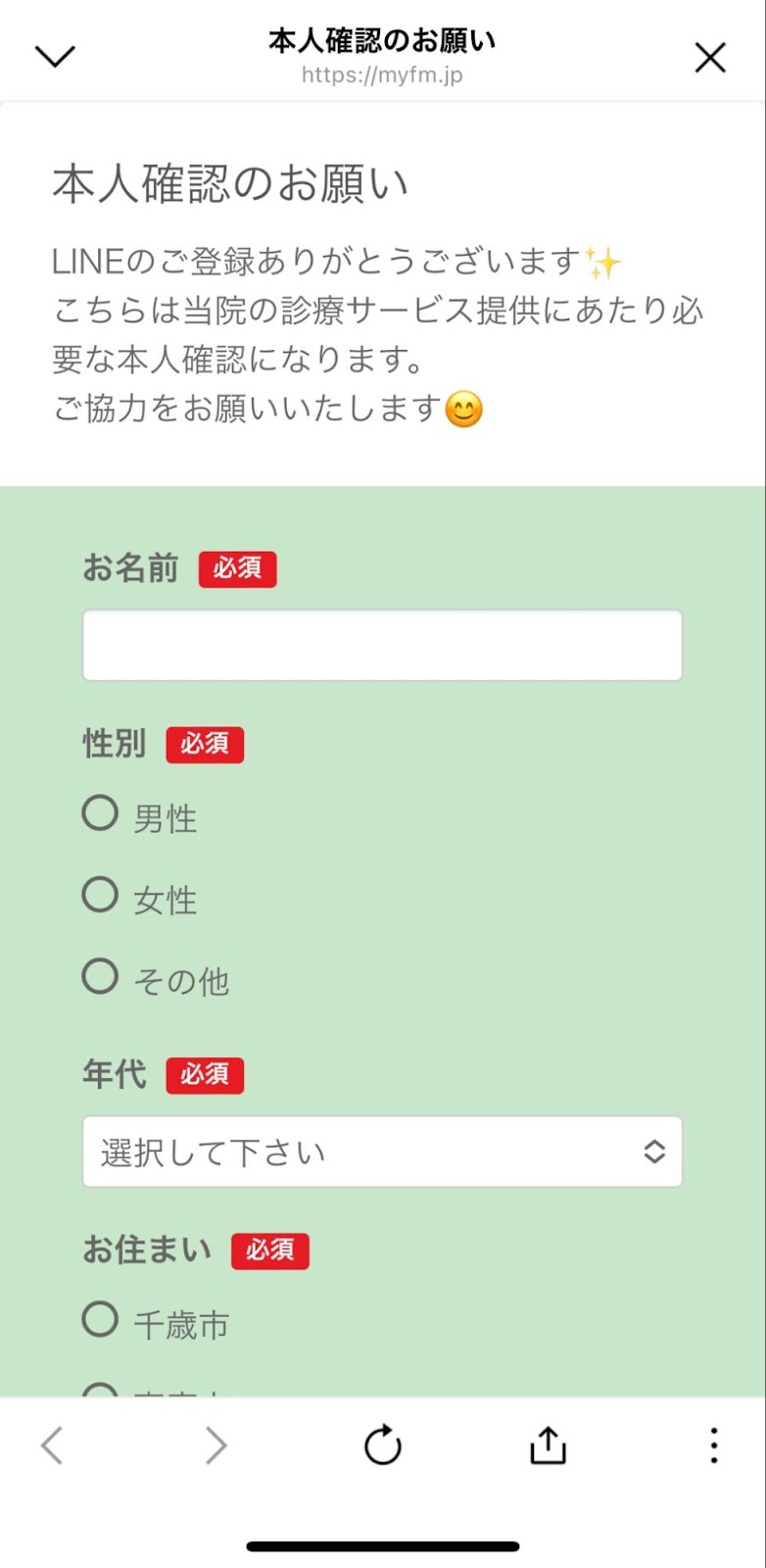Collapse the webview with the down chevron
Screen dimensions: 766x1568
[55, 56]
